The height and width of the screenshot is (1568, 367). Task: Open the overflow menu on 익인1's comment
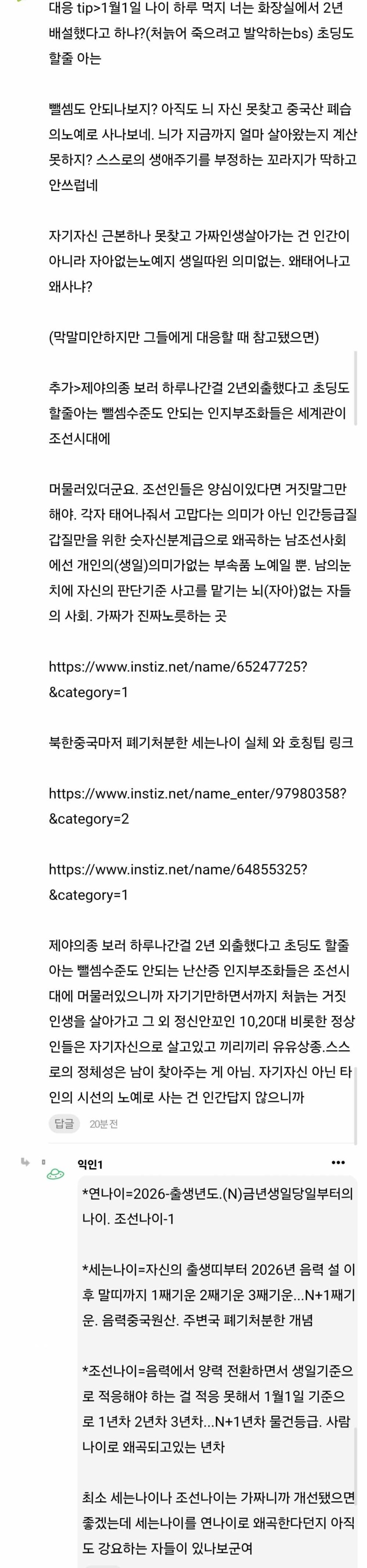coord(338,1163)
